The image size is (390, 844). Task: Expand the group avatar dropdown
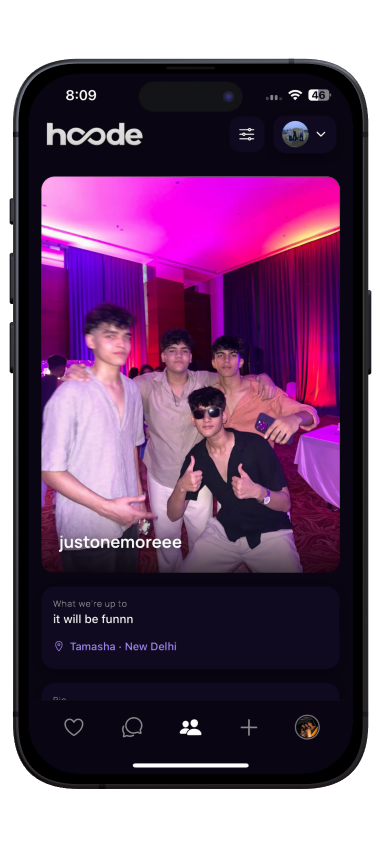point(305,134)
